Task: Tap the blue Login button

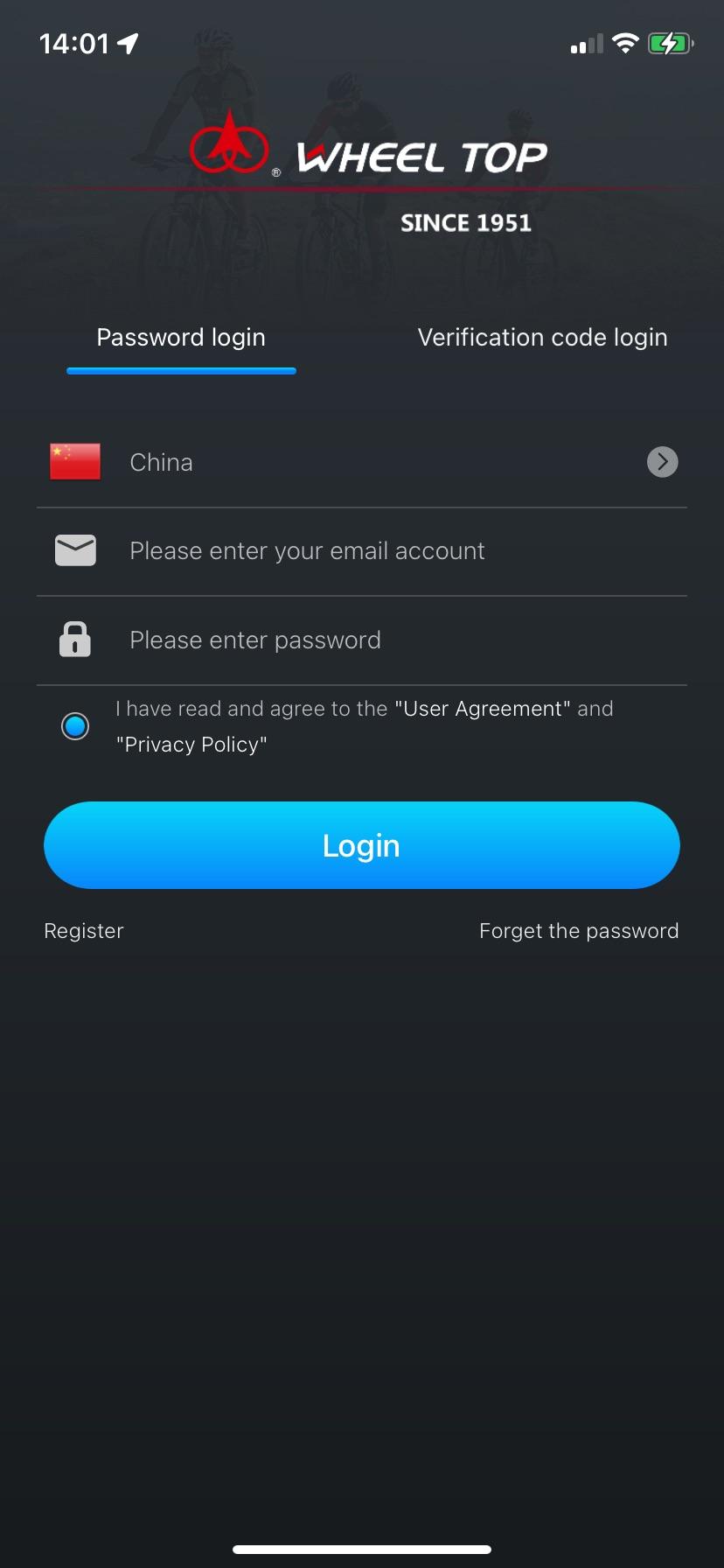Action: (362, 845)
